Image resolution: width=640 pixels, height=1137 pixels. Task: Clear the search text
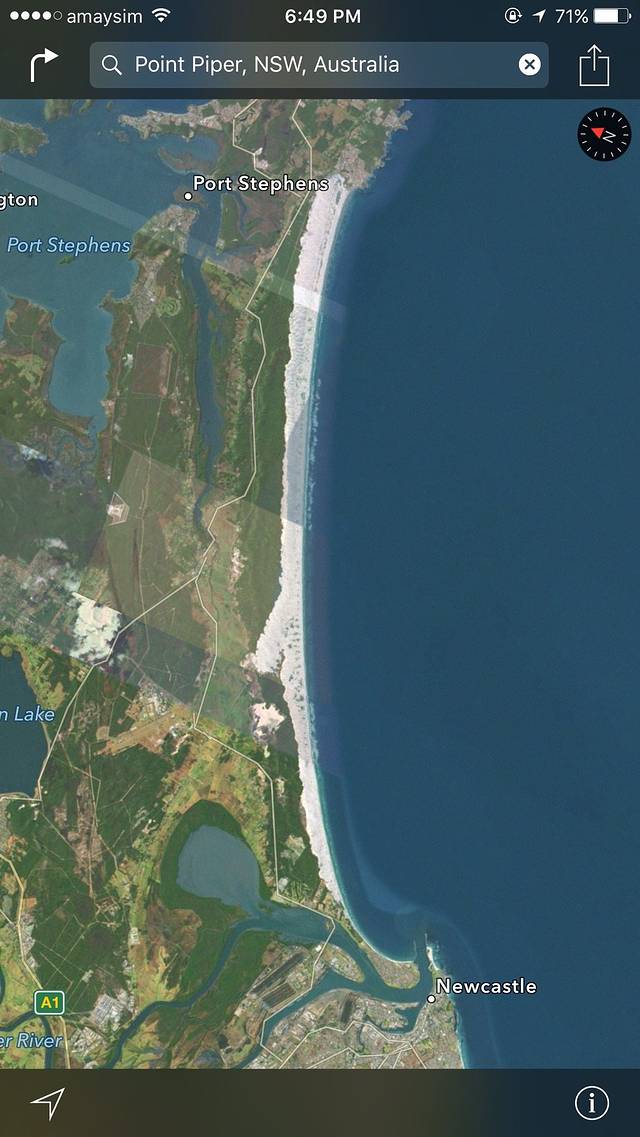[529, 65]
